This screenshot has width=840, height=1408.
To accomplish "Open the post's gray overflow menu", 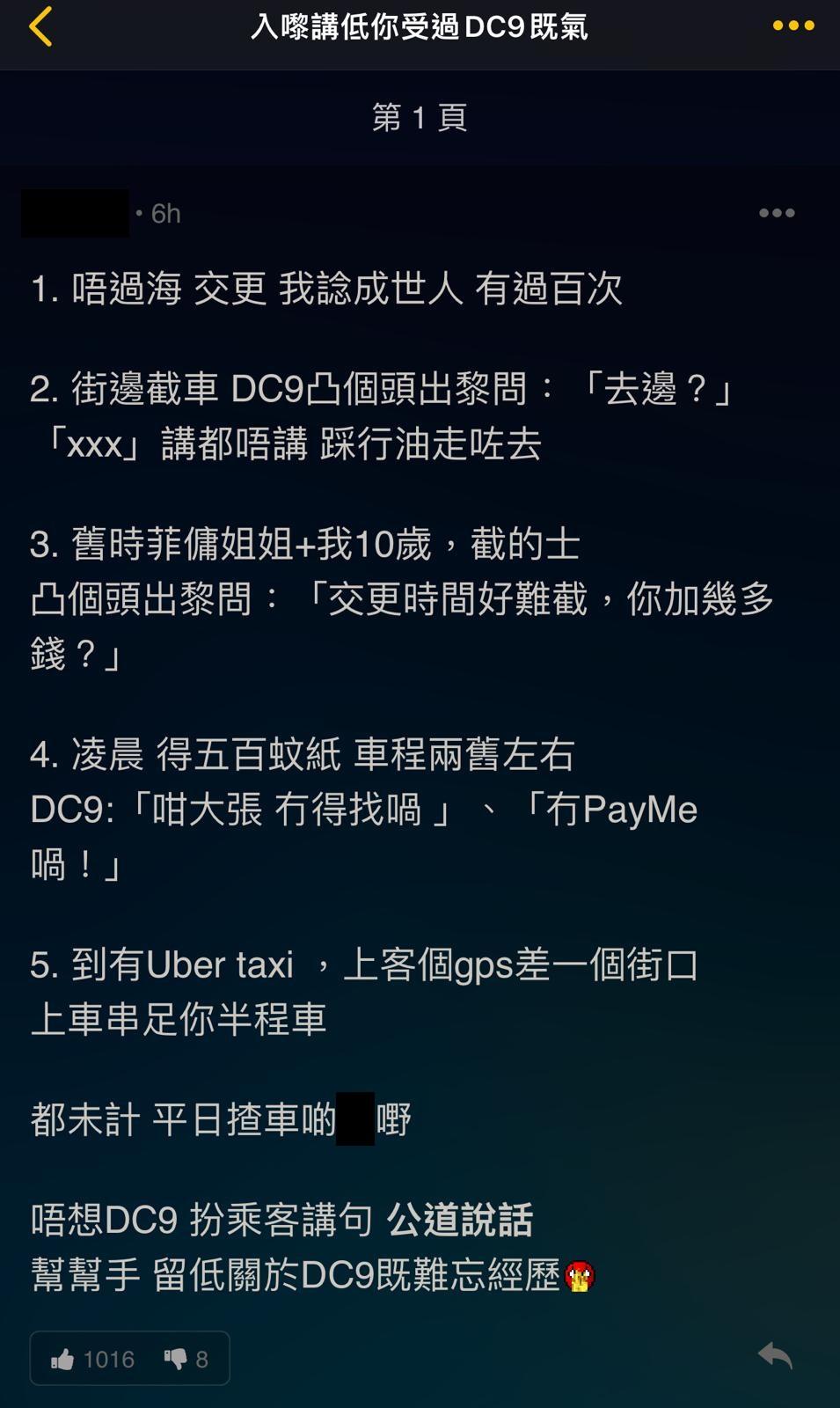I will [777, 213].
